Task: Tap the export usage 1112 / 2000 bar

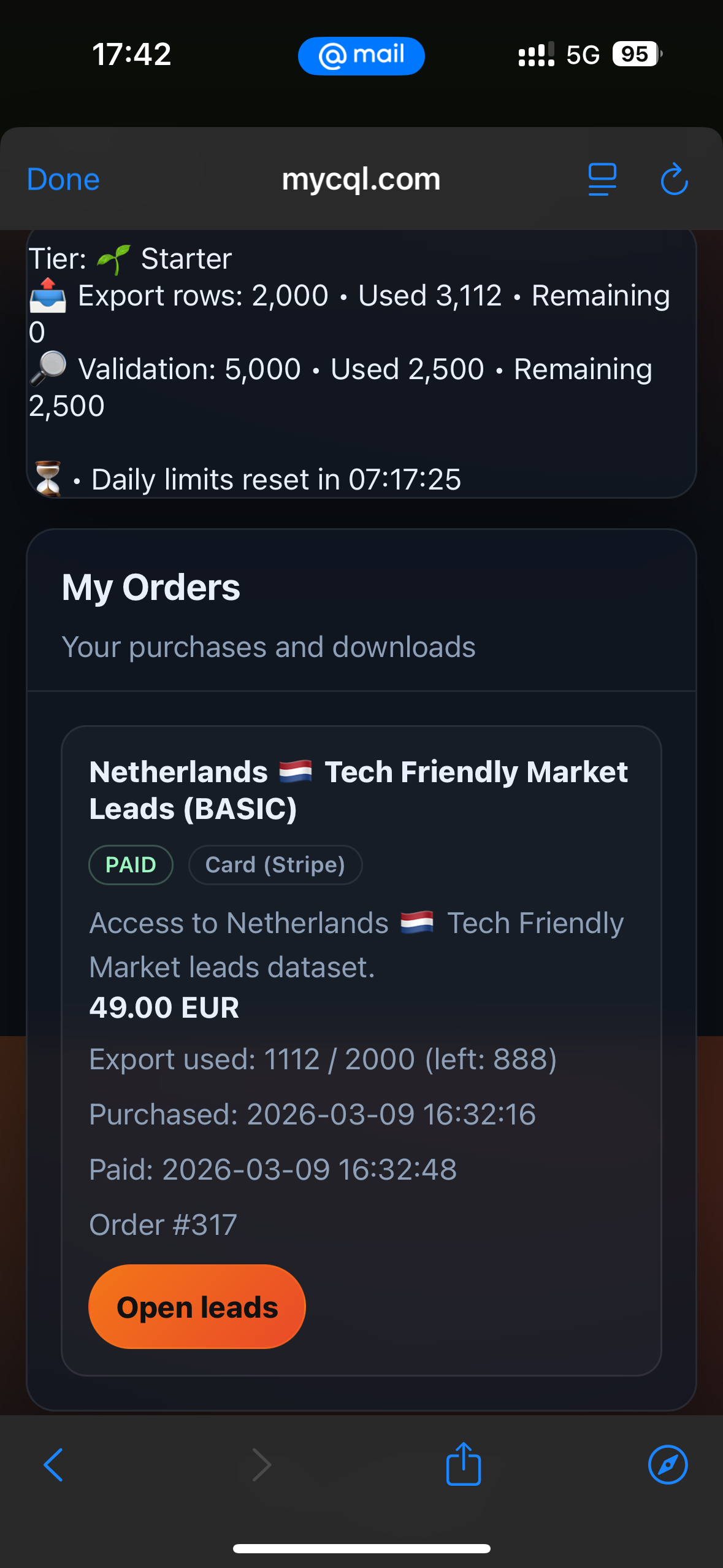Action: click(x=323, y=1059)
